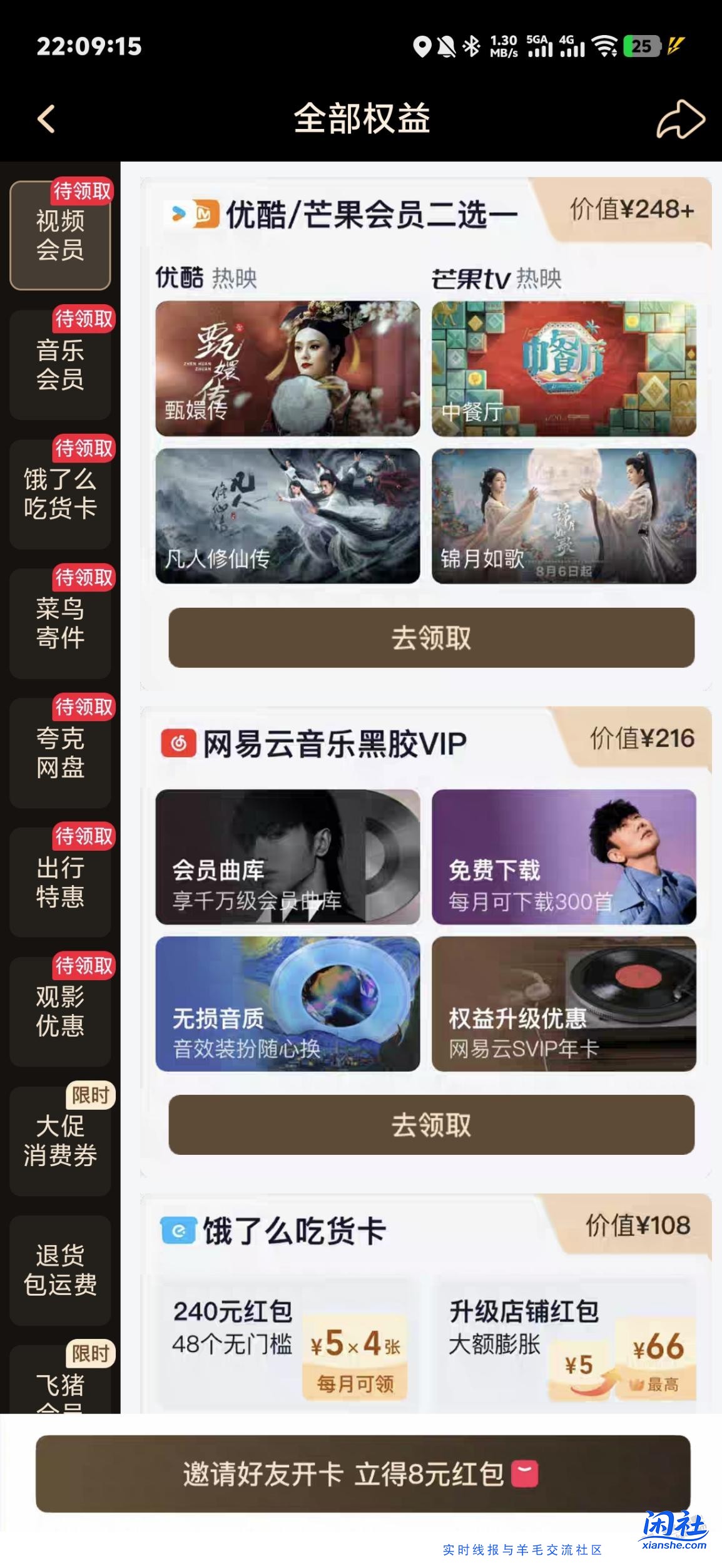Switch to 音乐会员 category
The height and width of the screenshot is (1568, 722).
tap(60, 365)
